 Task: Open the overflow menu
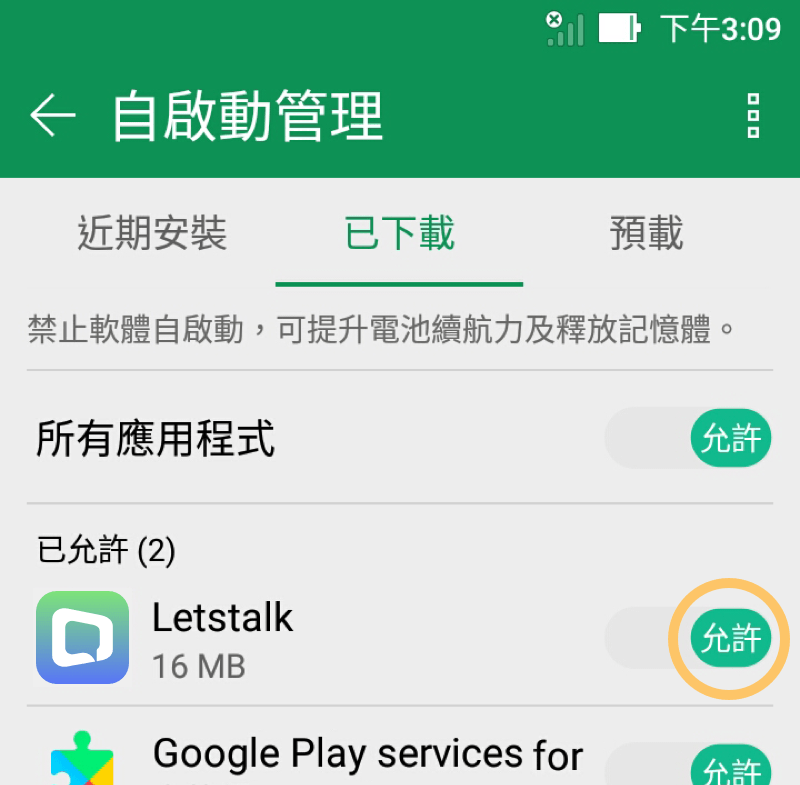[x=753, y=116]
